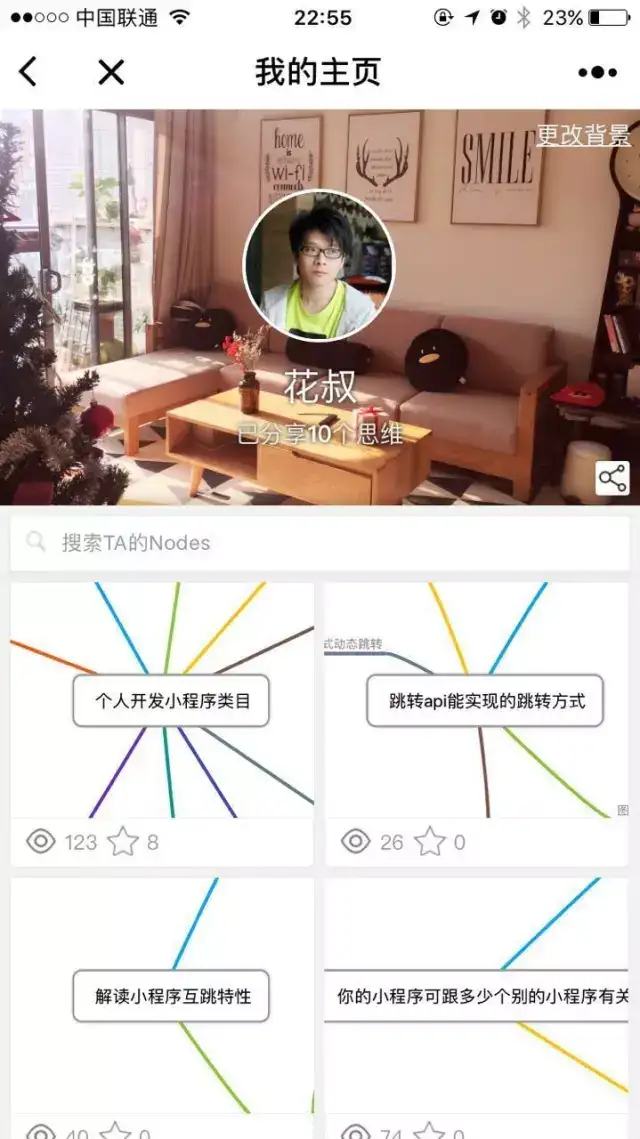This screenshot has height=1139, width=640.
Task: Close the page with the X
Action: [x=111, y=72]
